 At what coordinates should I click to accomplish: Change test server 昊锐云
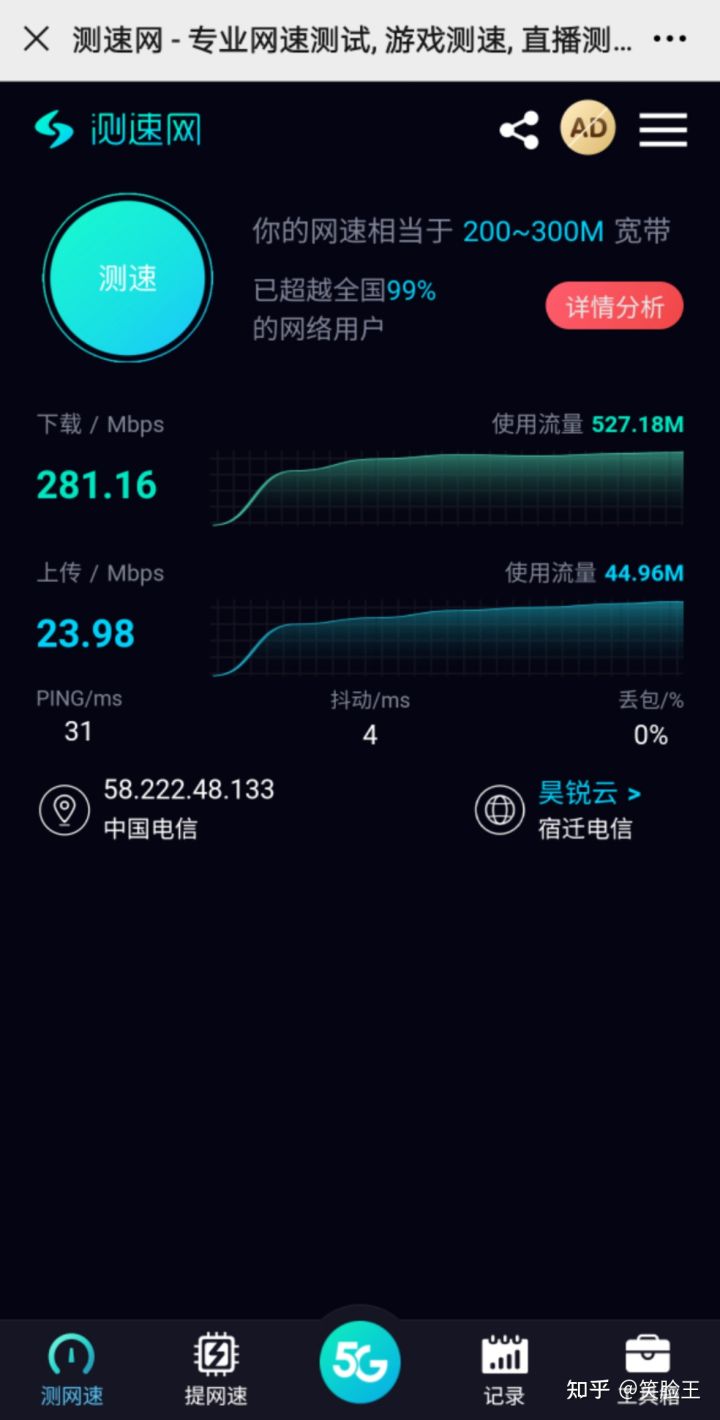tap(588, 794)
